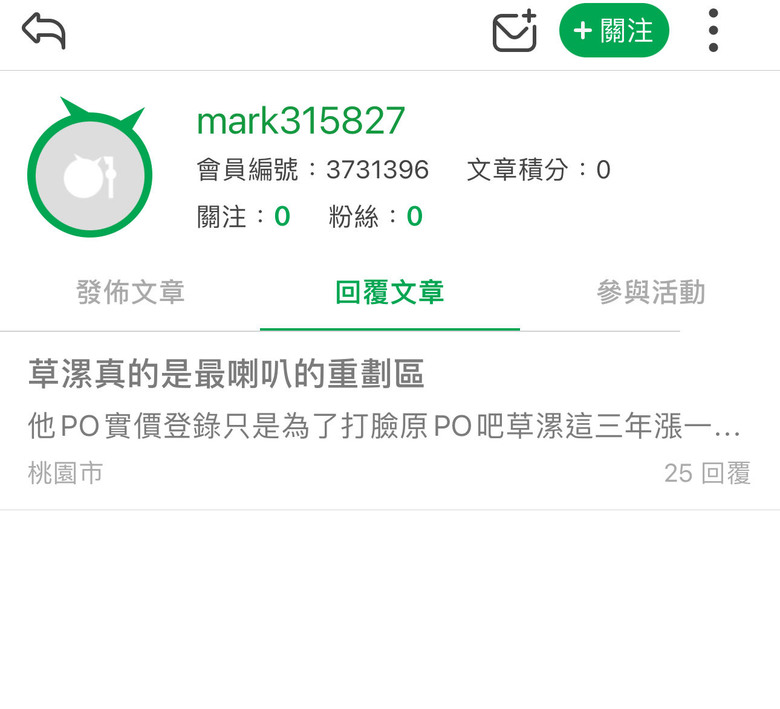
Task: Switch to the 參與活動 tab
Action: pos(650,292)
